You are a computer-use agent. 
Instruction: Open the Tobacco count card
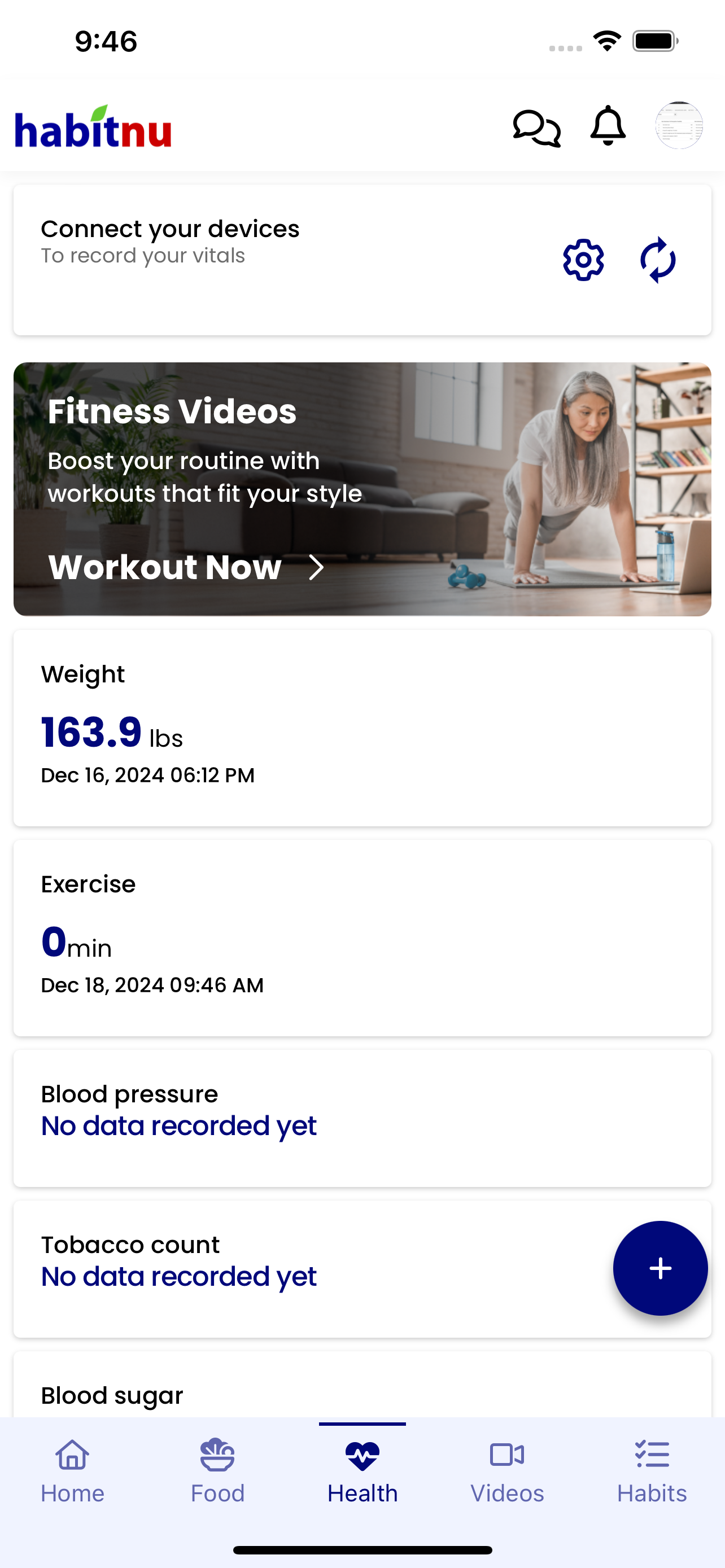304,1268
